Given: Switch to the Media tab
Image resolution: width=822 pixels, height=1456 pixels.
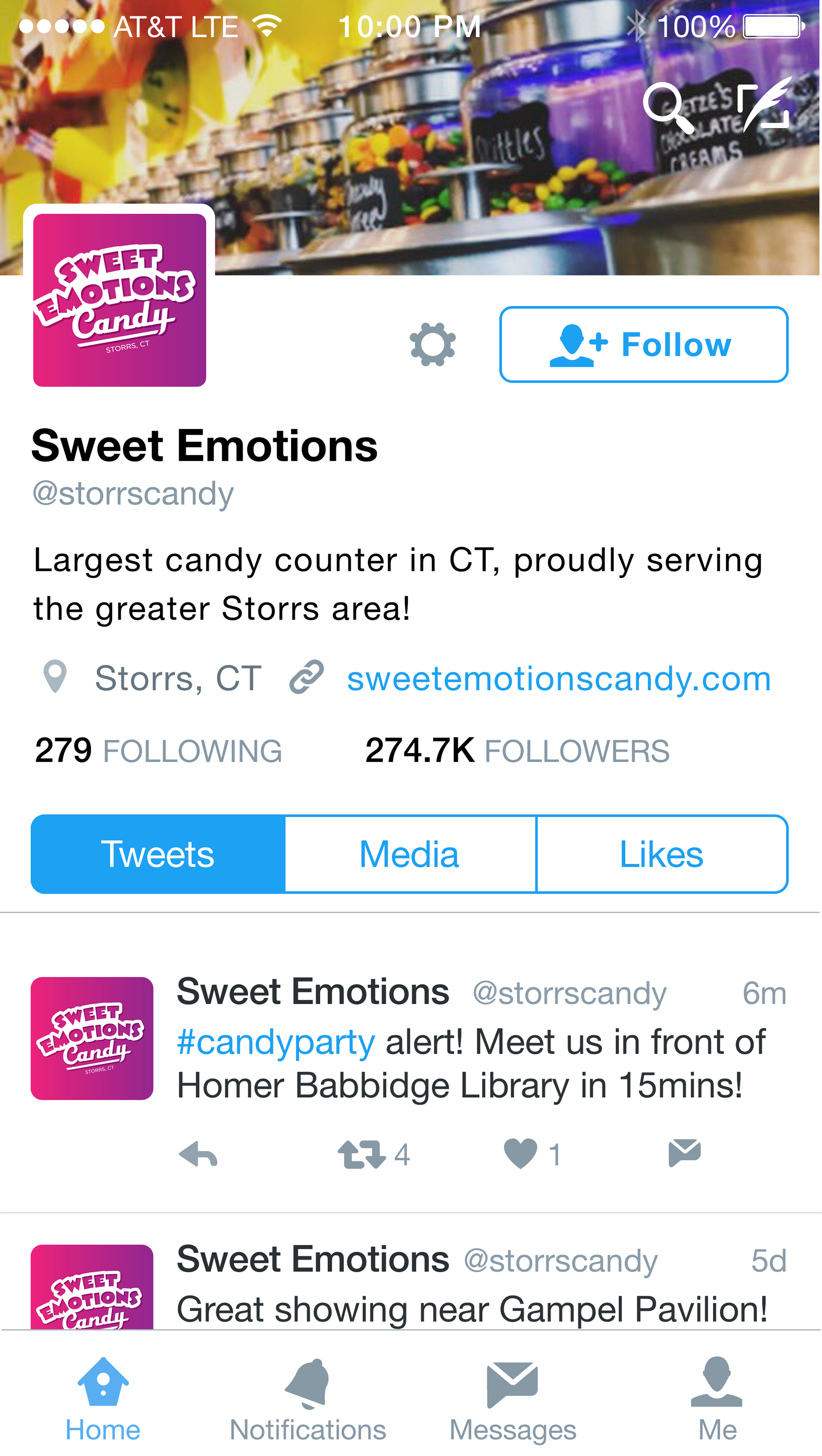Looking at the screenshot, I should click(410, 854).
